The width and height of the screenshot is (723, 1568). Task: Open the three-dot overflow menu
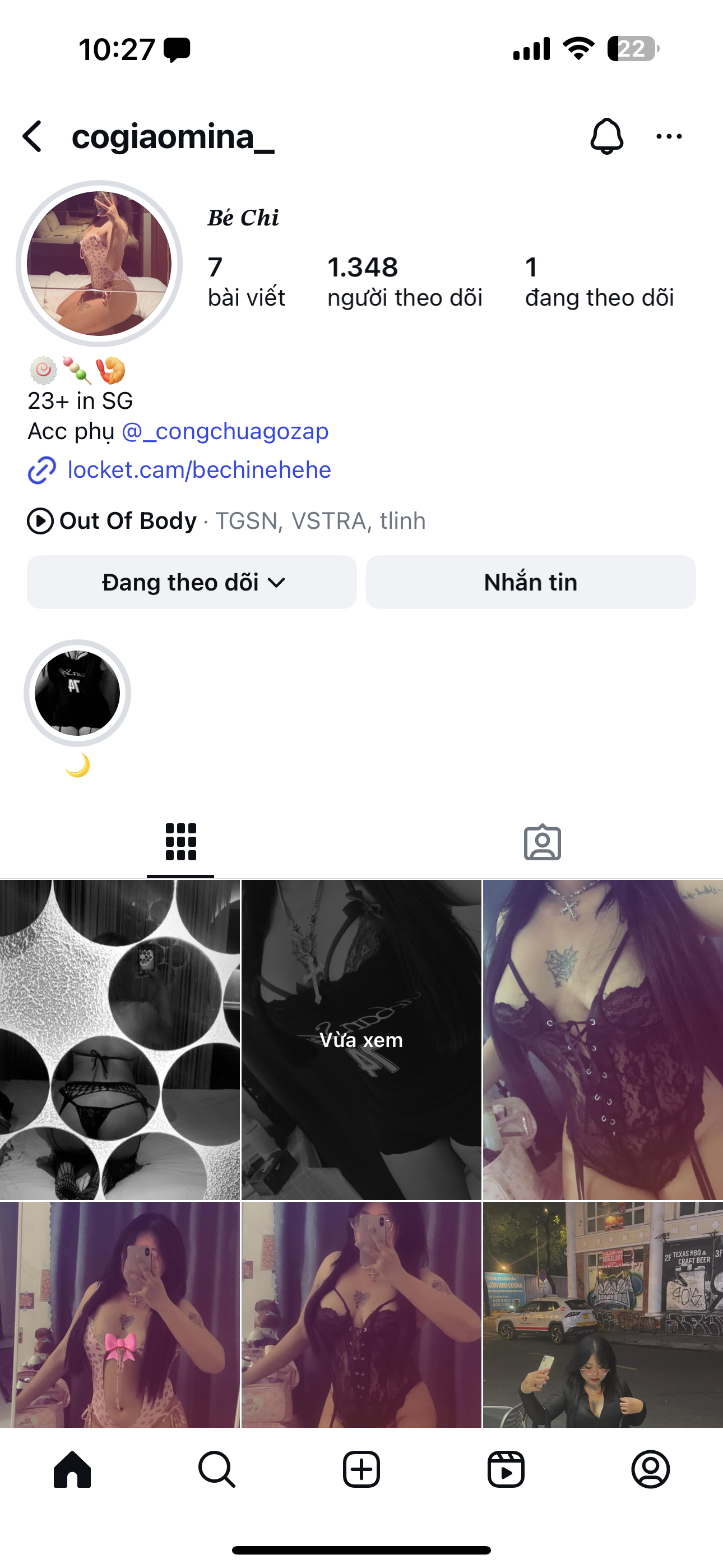tap(669, 136)
